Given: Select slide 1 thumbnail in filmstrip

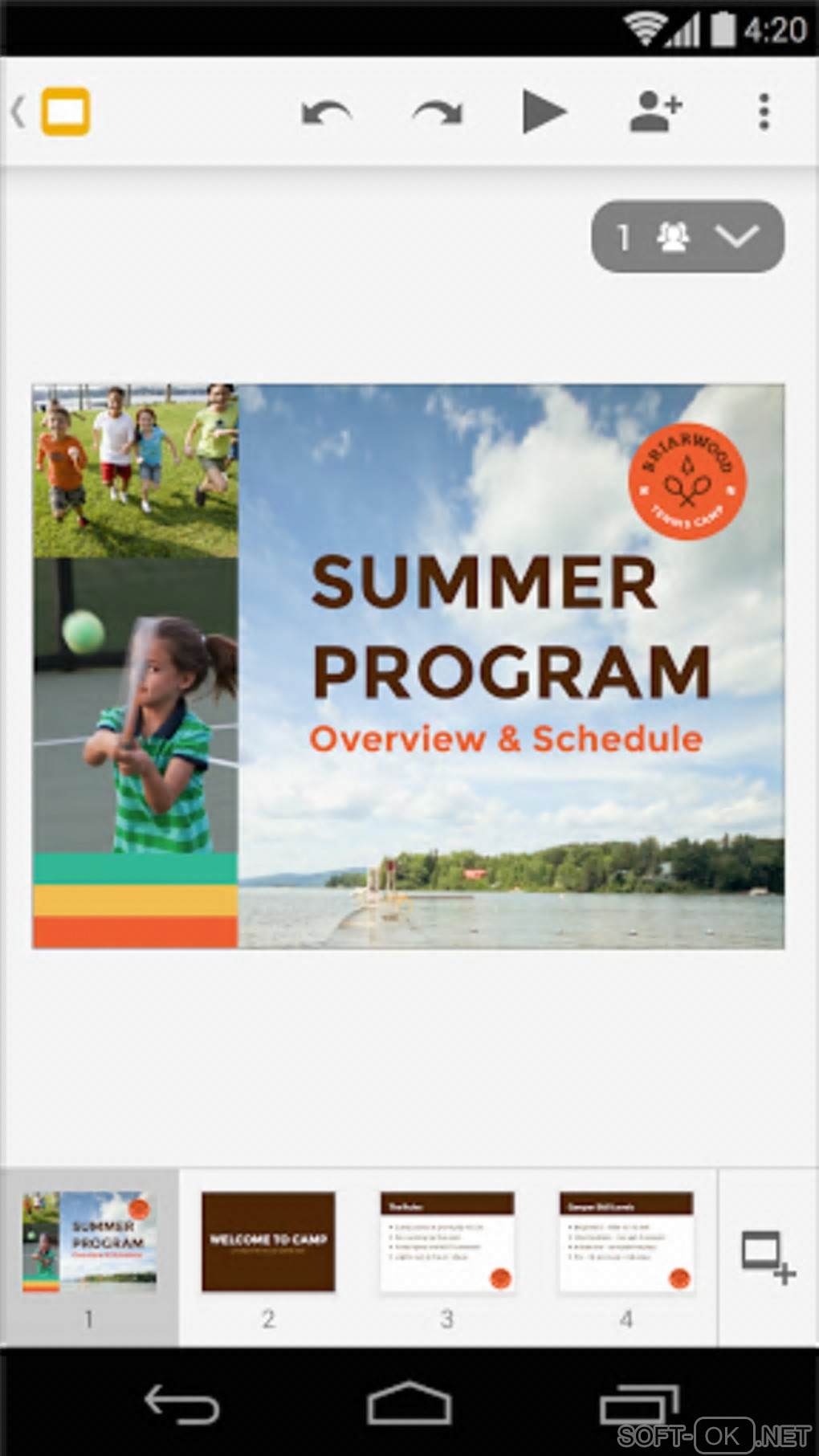Looking at the screenshot, I should [x=89, y=1242].
